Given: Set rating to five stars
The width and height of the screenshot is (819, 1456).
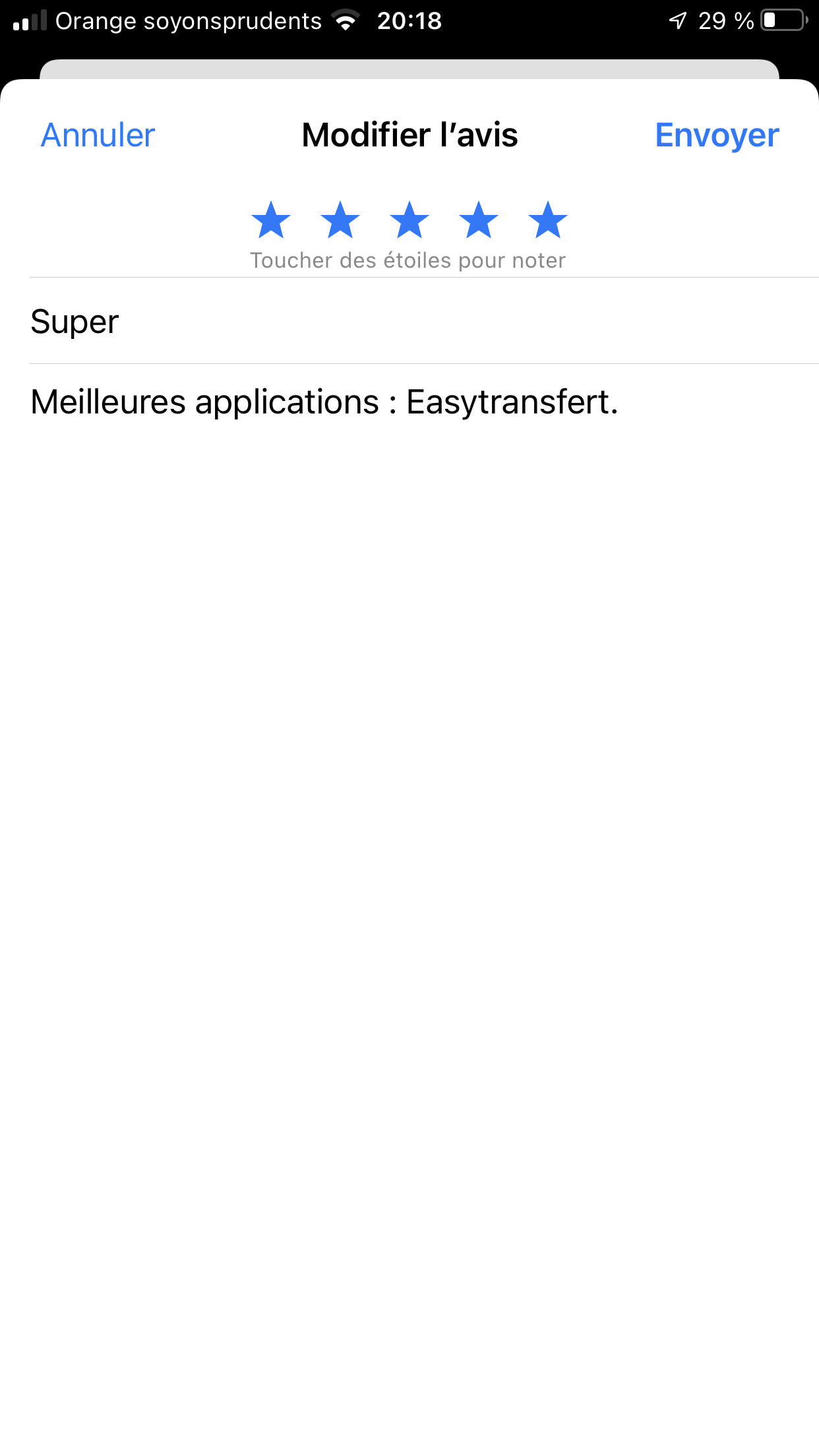Looking at the screenshot, I should (x=548, y=220).
